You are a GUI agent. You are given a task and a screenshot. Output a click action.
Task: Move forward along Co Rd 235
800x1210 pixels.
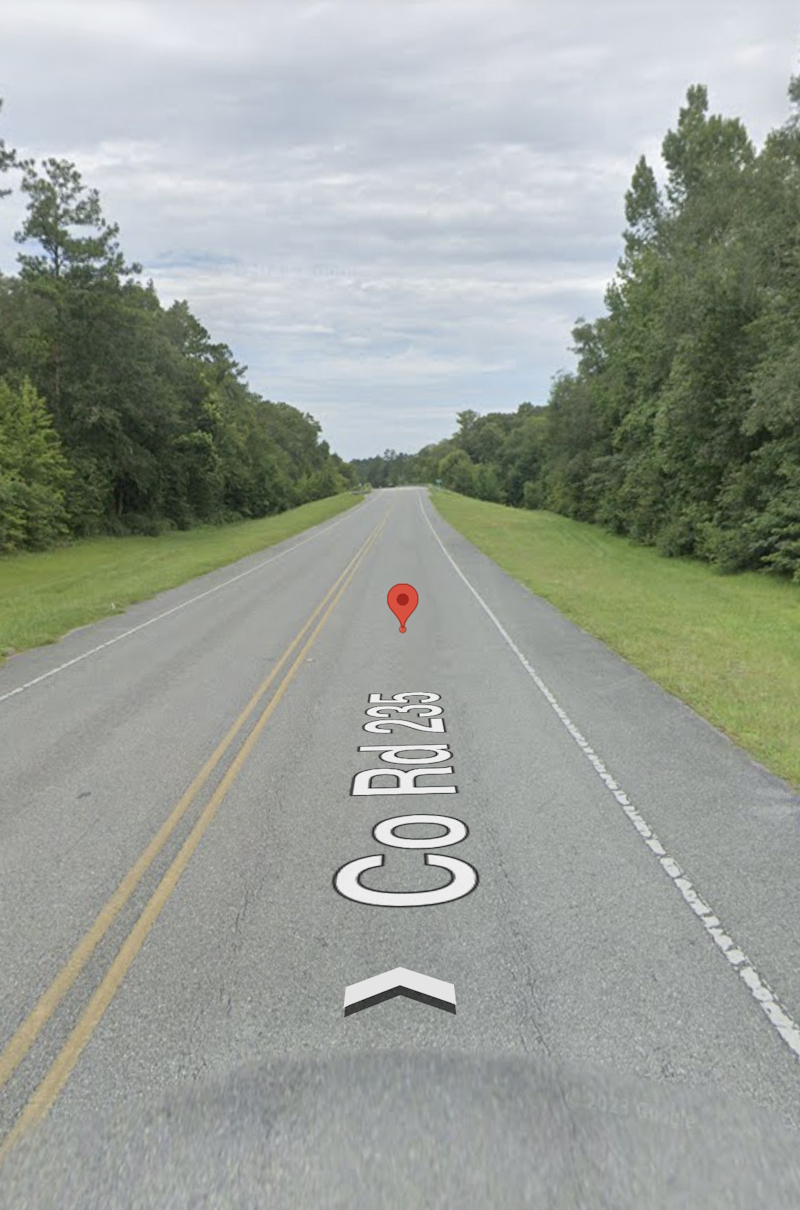click(x=400, y=989)
